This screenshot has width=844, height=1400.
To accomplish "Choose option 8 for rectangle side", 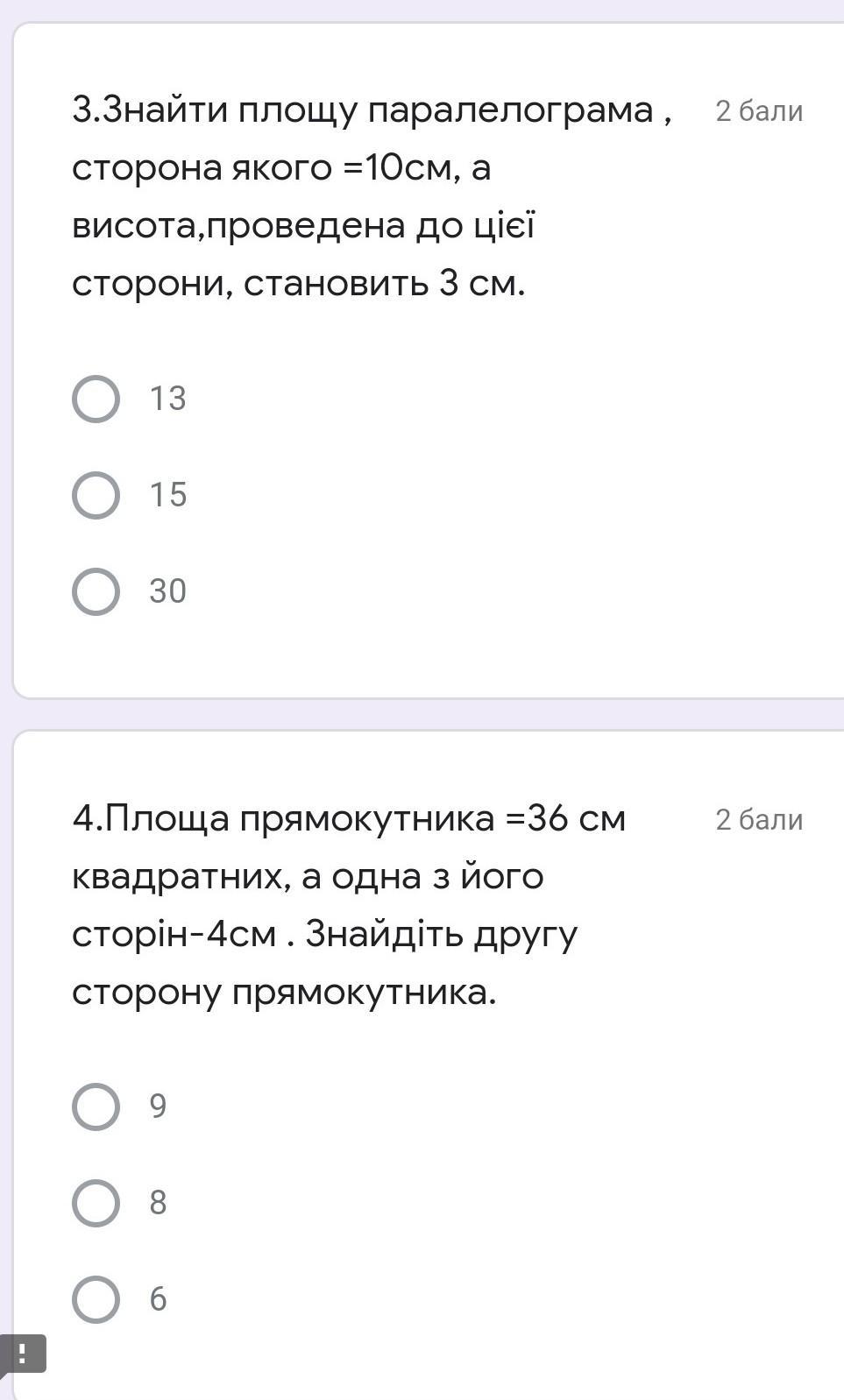I will pos(96,1203).
